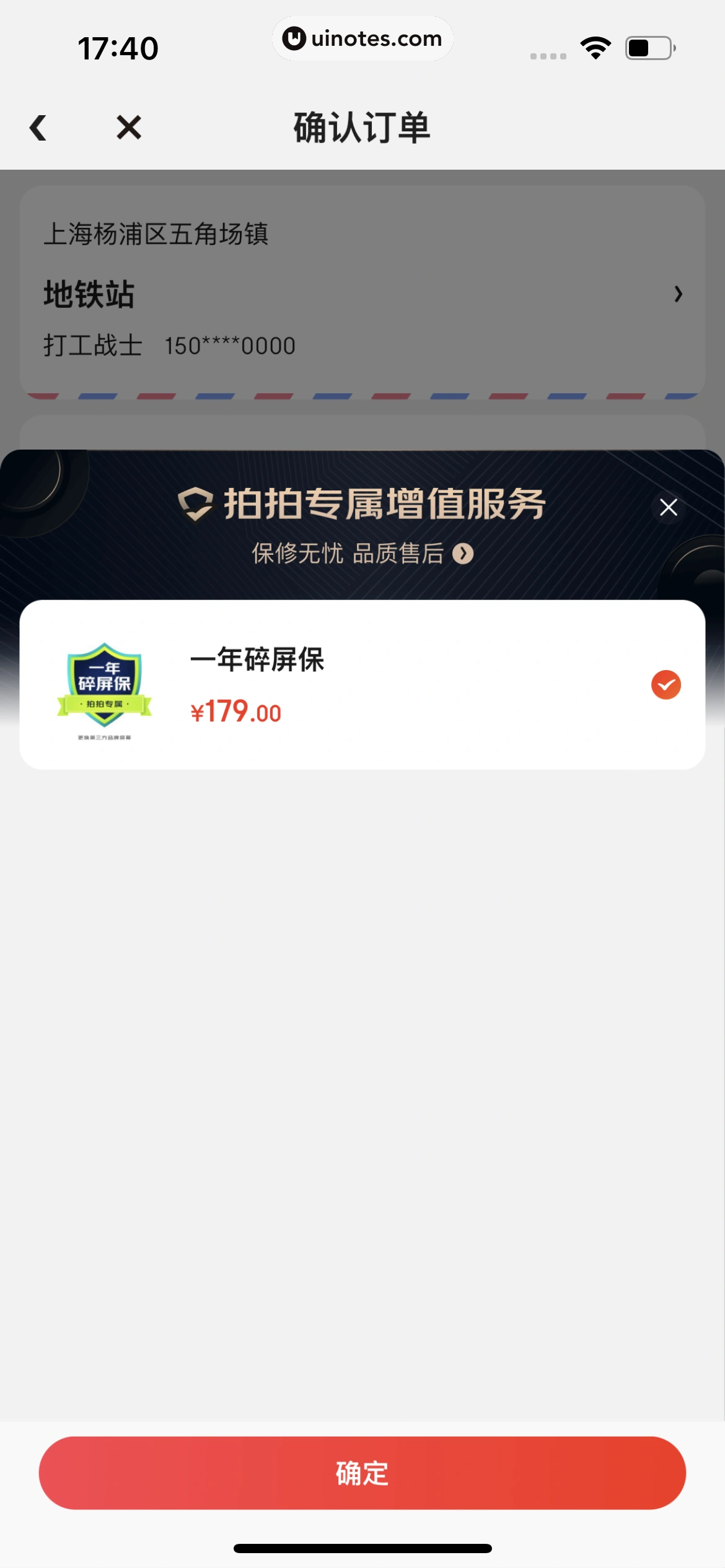Dismiss the value-added service sheet via its X
The image size is (725, 1568).
668,507
